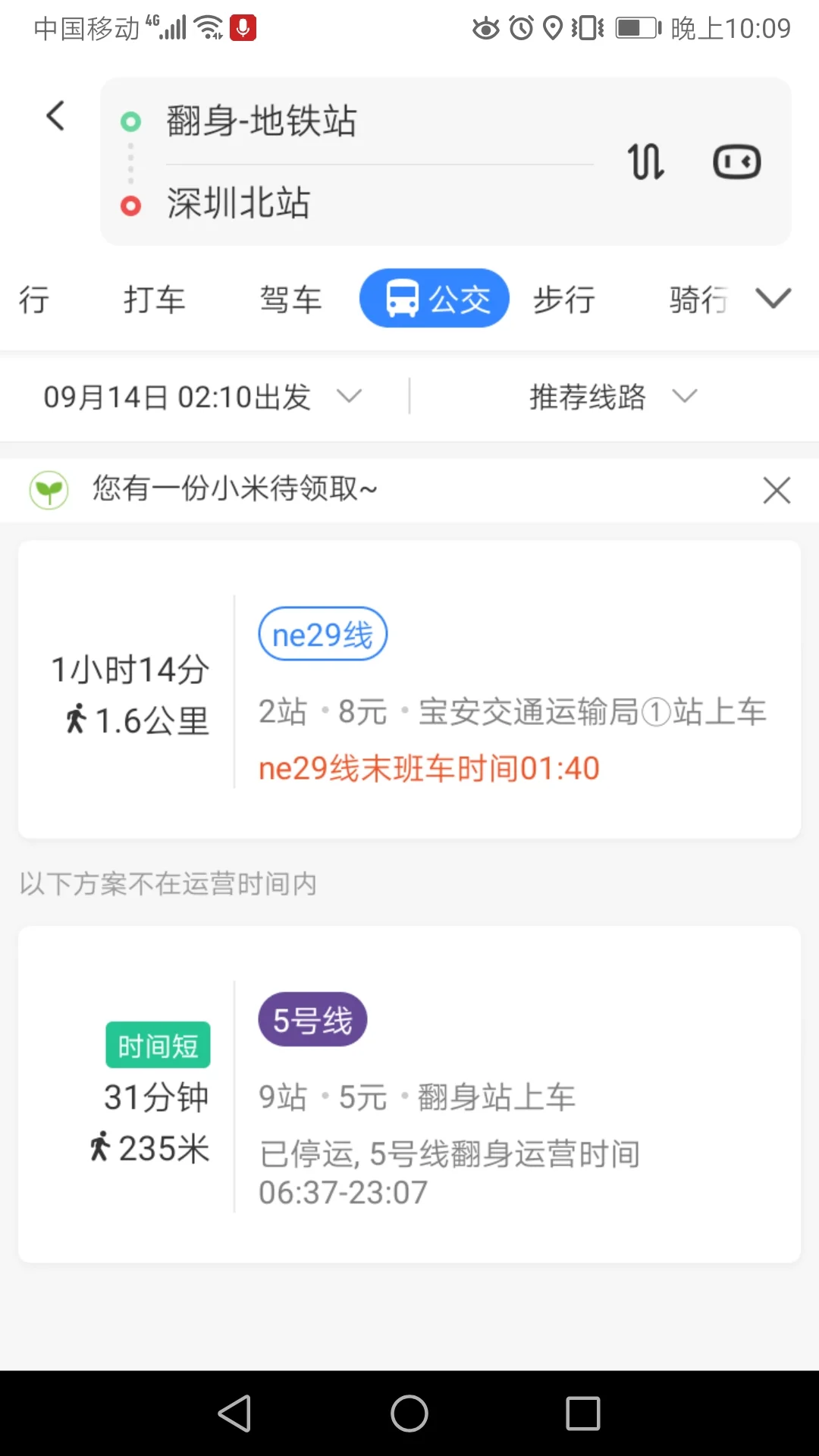Image resolution: width=819 pixels, height=1456 pixels.
Task: Dismiss the 小米待领取 promo banner
Action: pyautogui.click(x=776, y=490)
